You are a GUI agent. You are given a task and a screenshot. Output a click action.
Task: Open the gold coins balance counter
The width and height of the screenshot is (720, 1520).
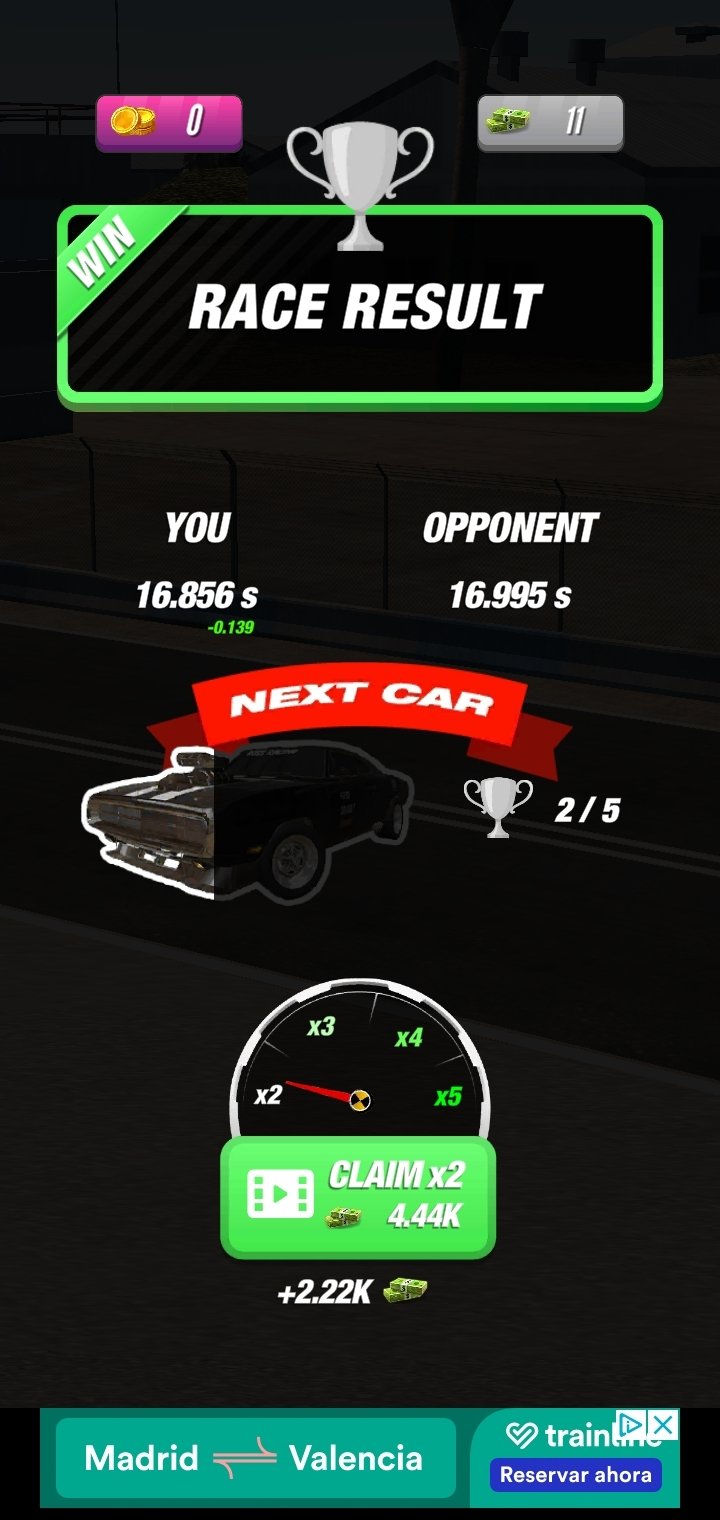tap(169, 123)
